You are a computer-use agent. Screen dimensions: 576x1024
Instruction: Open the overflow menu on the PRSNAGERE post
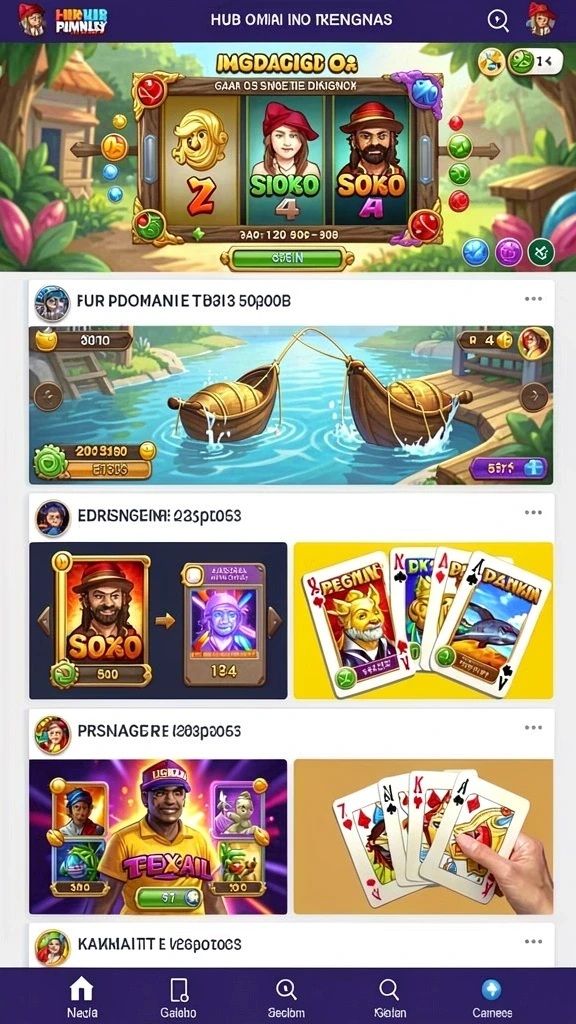coord(533,728)
